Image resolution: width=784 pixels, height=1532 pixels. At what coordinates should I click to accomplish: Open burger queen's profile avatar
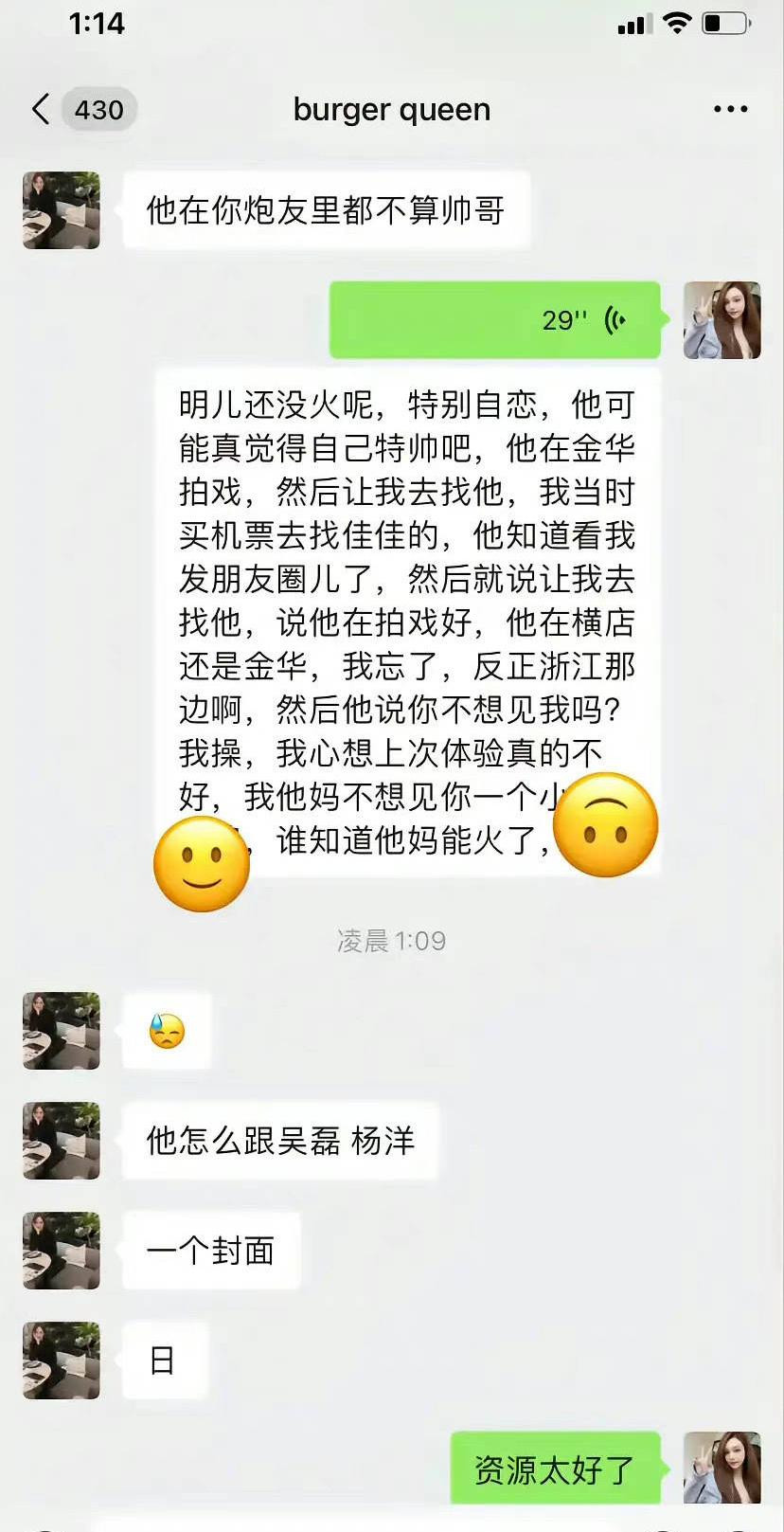tap(60, 210)
